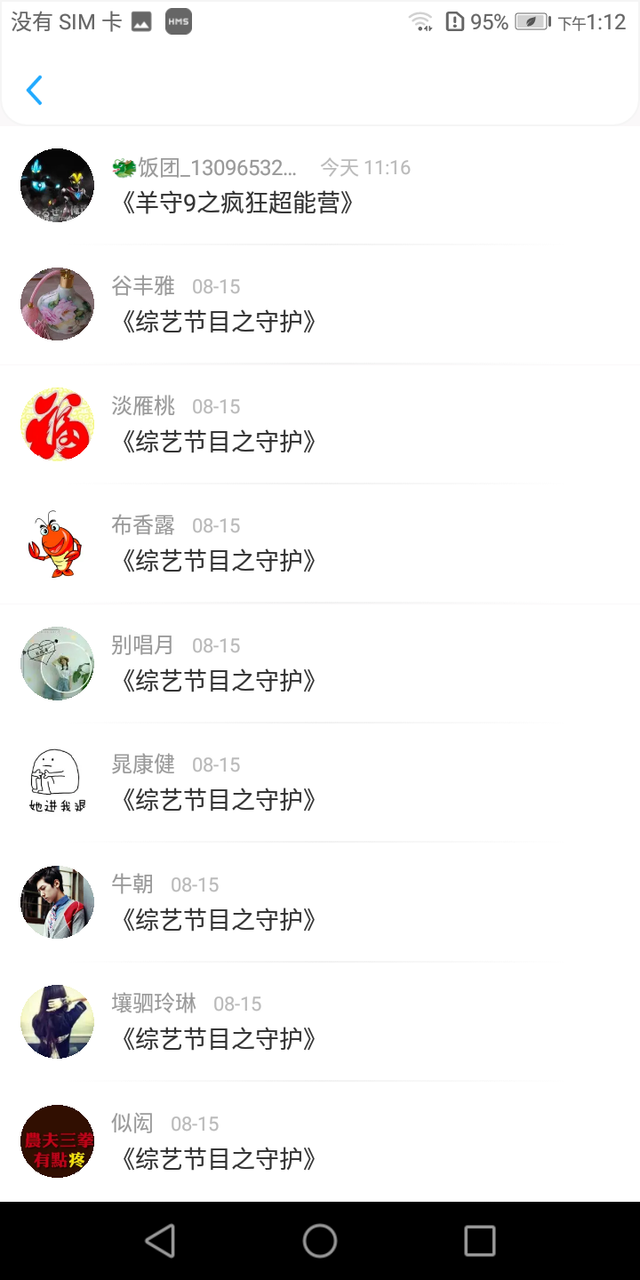View 布香露's entry
The width and height of the screenshot is (640, 1280).
coord(320,544)
